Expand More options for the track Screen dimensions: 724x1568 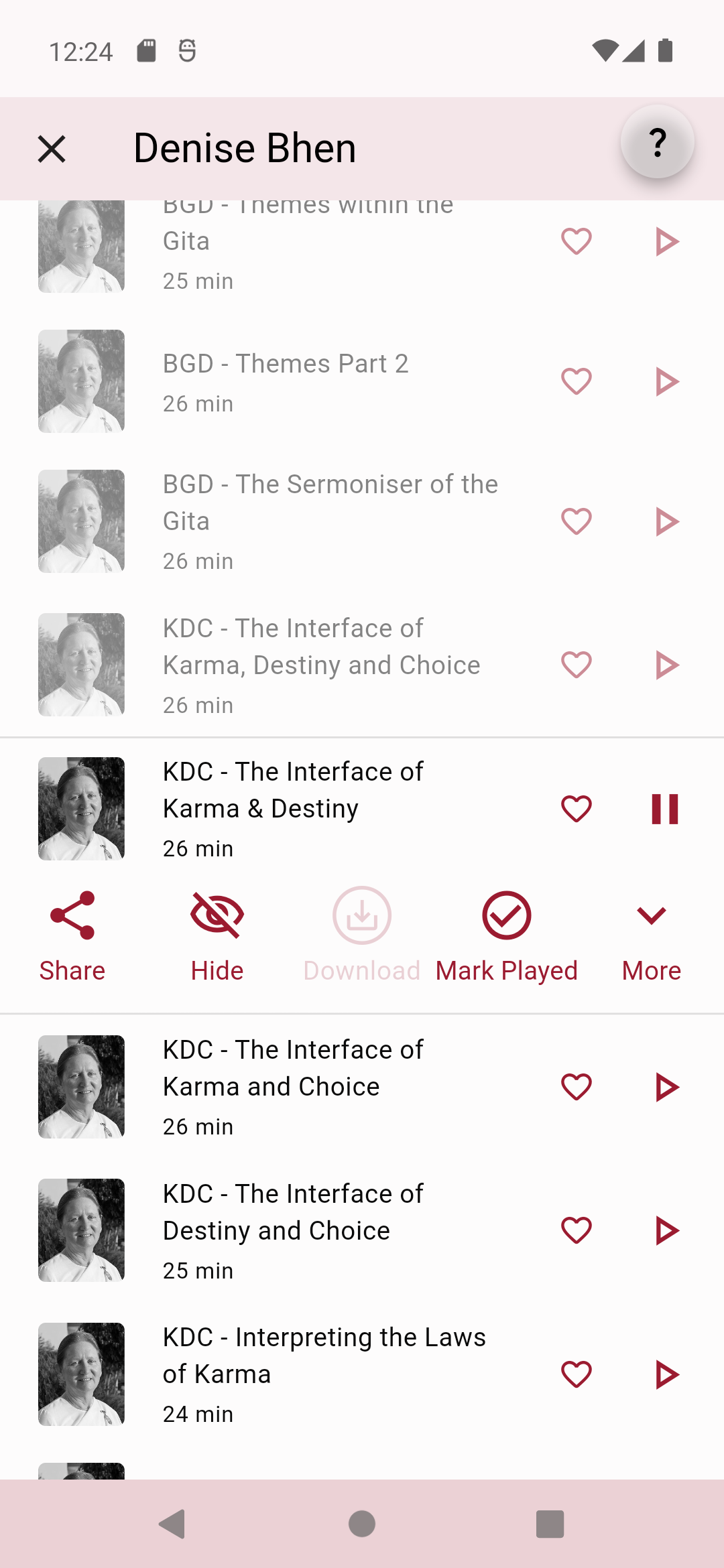pos(651,935)
